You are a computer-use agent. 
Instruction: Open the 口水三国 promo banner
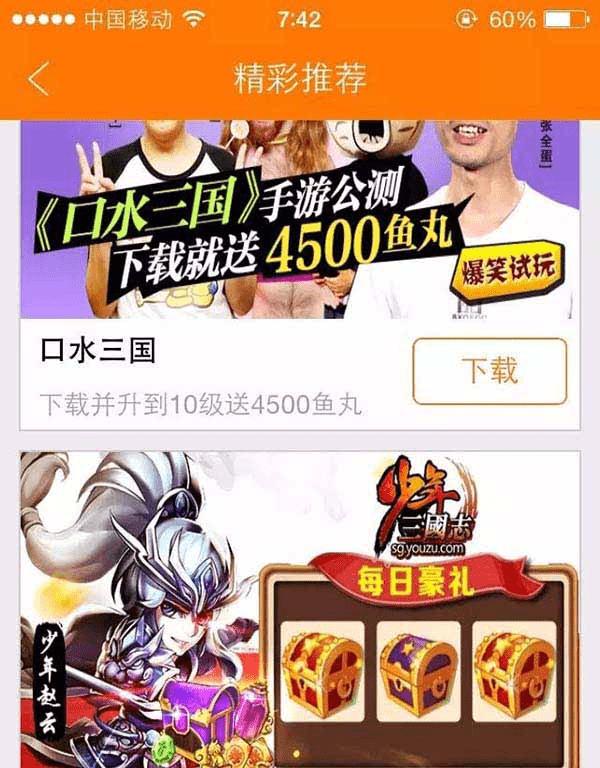click(x=300, y=220)
